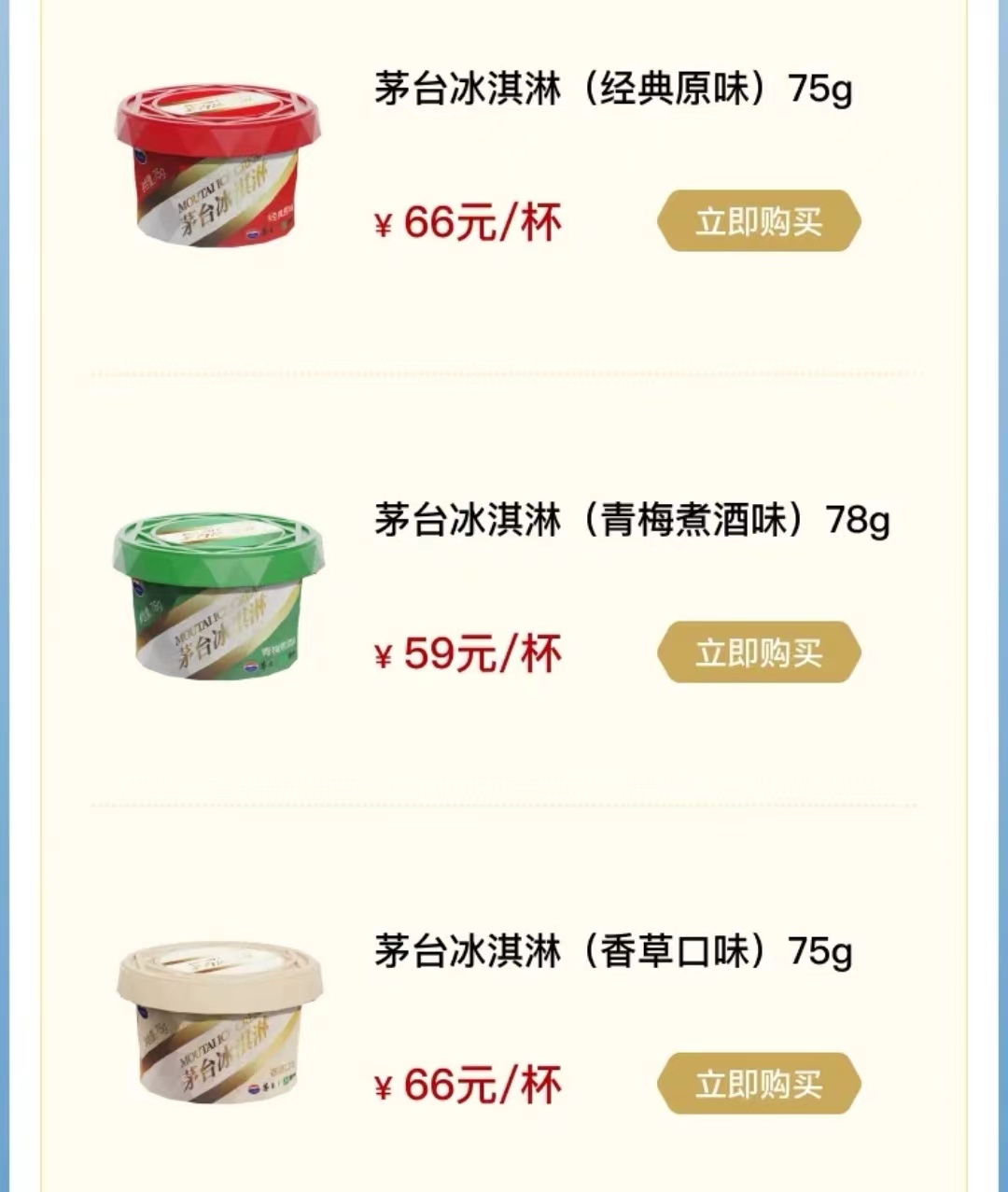Buy the 经典原味 Moutai ice cream now
The image size is (1008, 1192).
(759, 221)
